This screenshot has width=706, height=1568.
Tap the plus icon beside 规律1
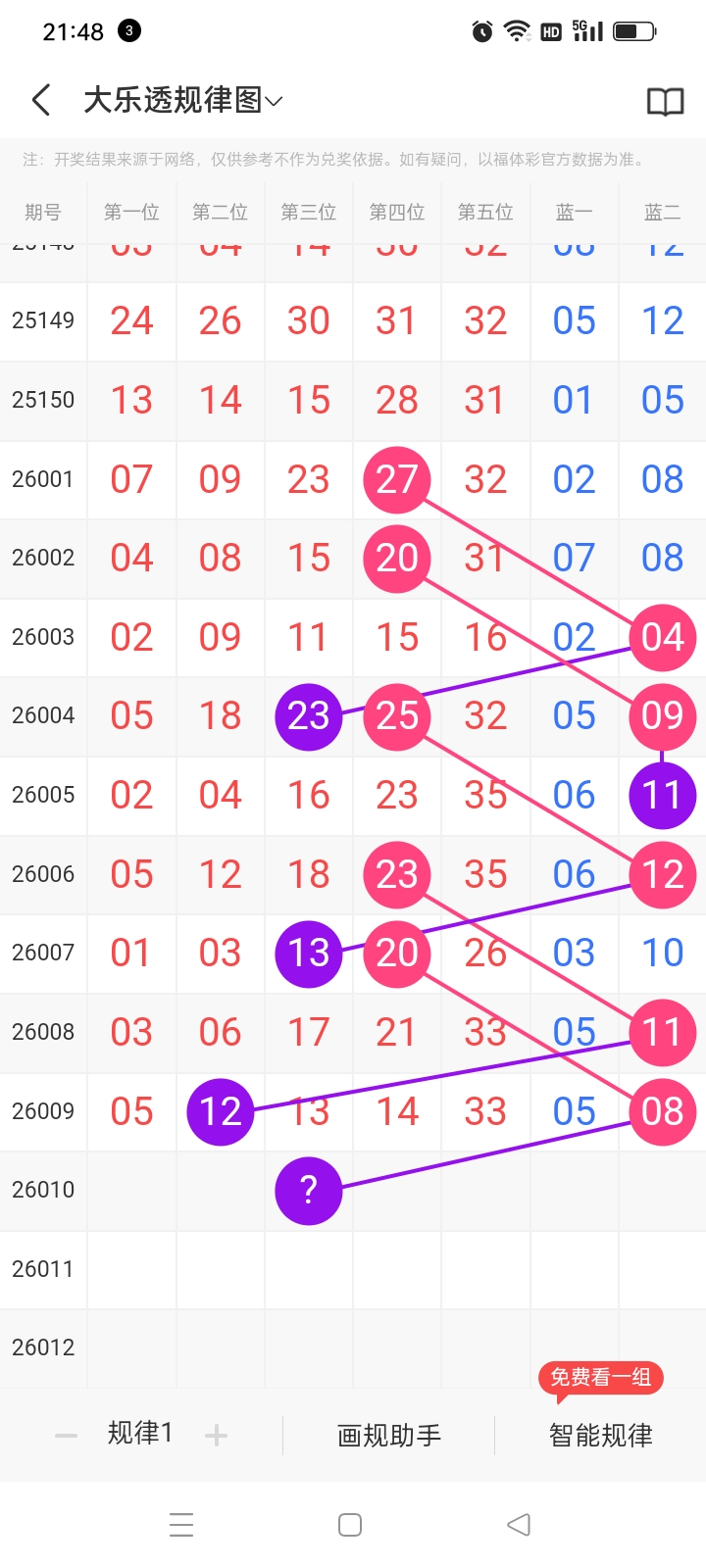(x=216, y=1435)
